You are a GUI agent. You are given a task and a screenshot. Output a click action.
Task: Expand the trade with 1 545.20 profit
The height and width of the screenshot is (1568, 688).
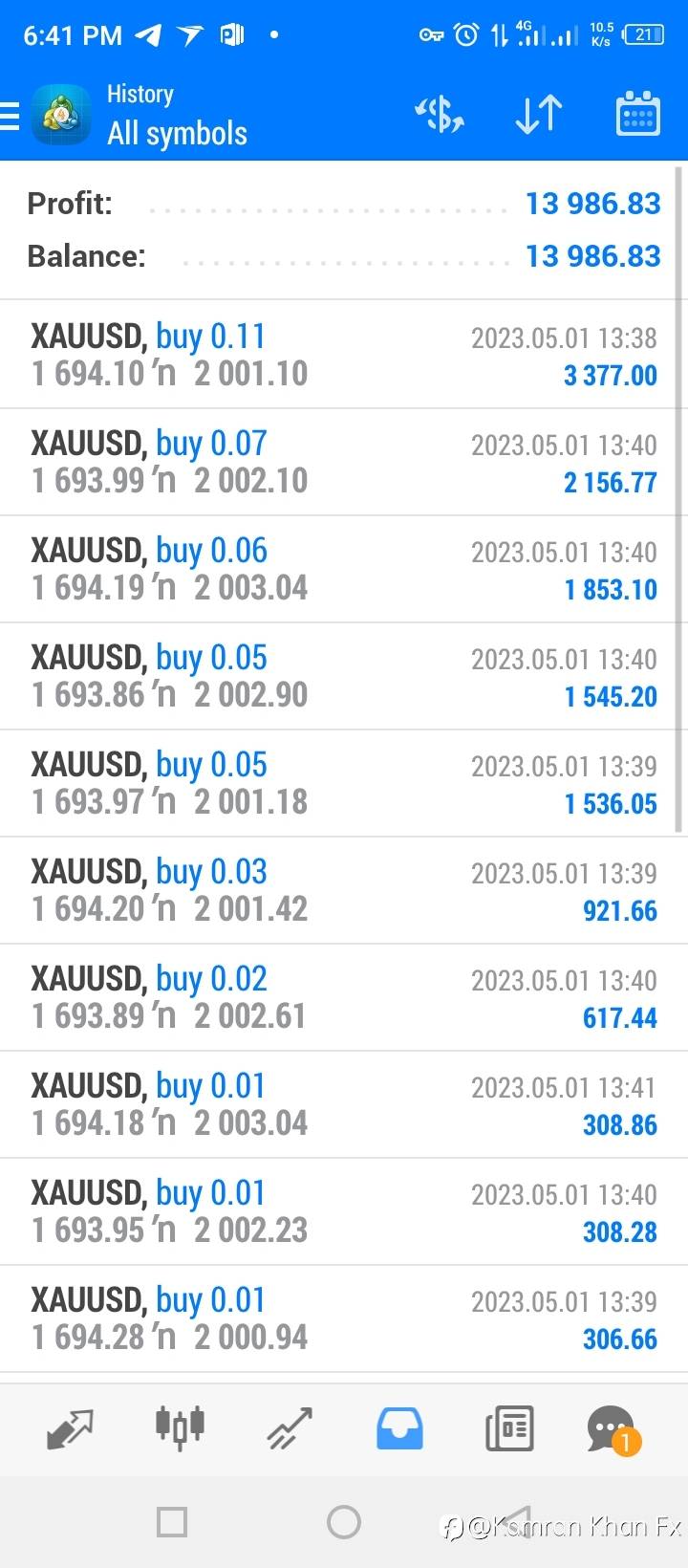tap(344, 676)
